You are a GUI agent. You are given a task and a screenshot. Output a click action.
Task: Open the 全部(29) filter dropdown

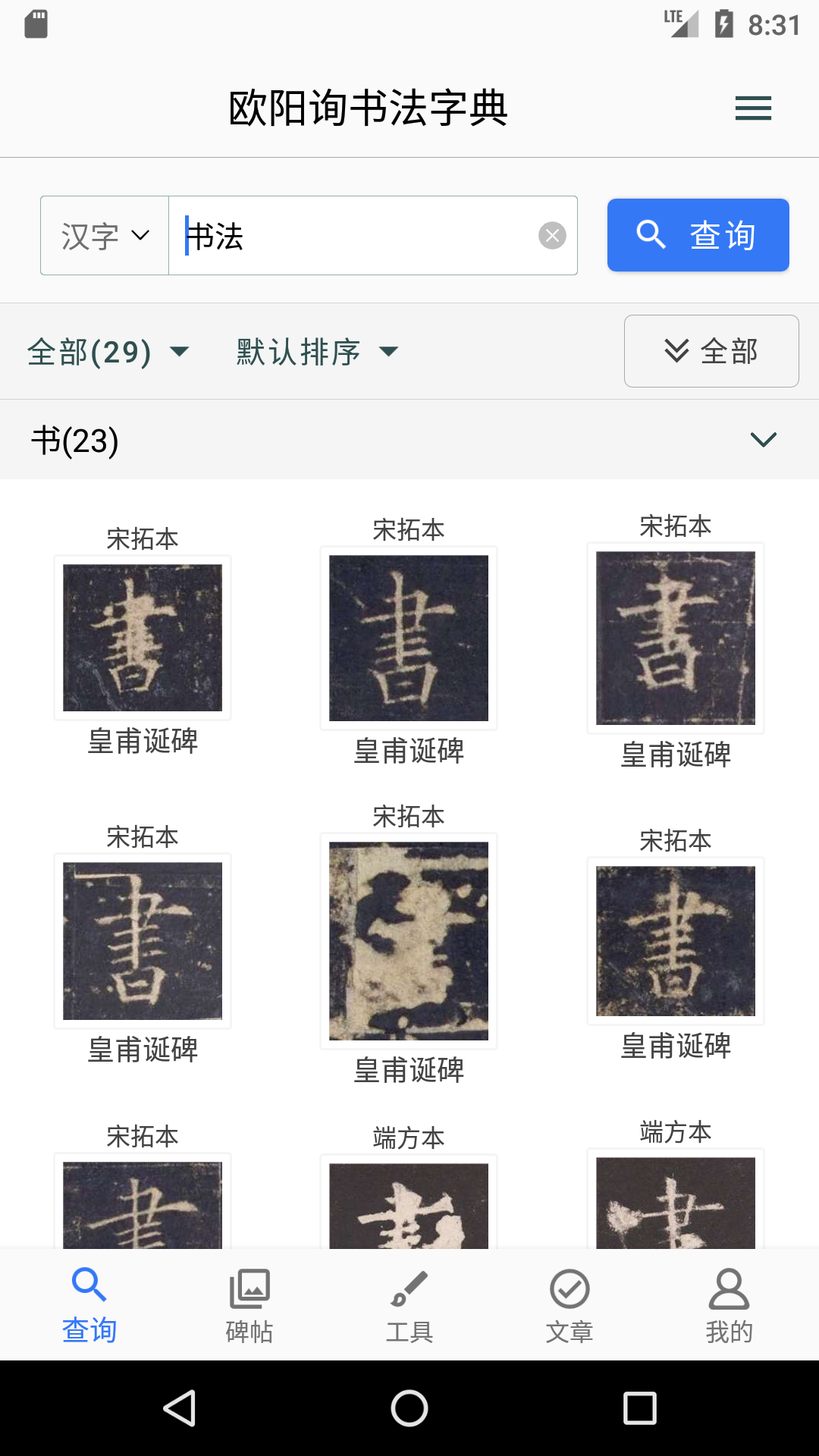click(x=106, y=351)
